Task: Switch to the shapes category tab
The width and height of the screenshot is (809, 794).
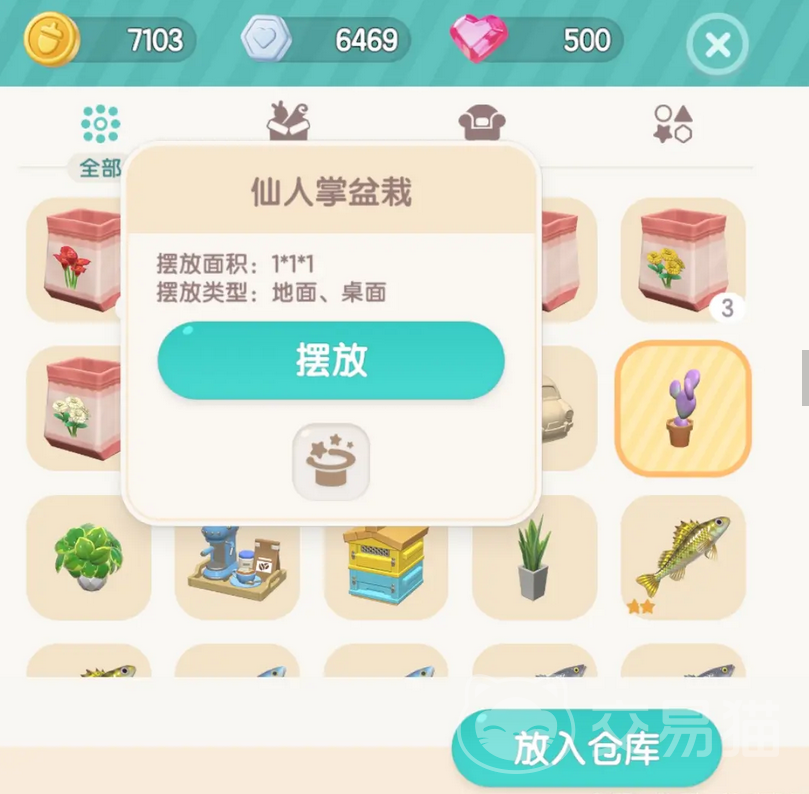Action: (672, 124)
